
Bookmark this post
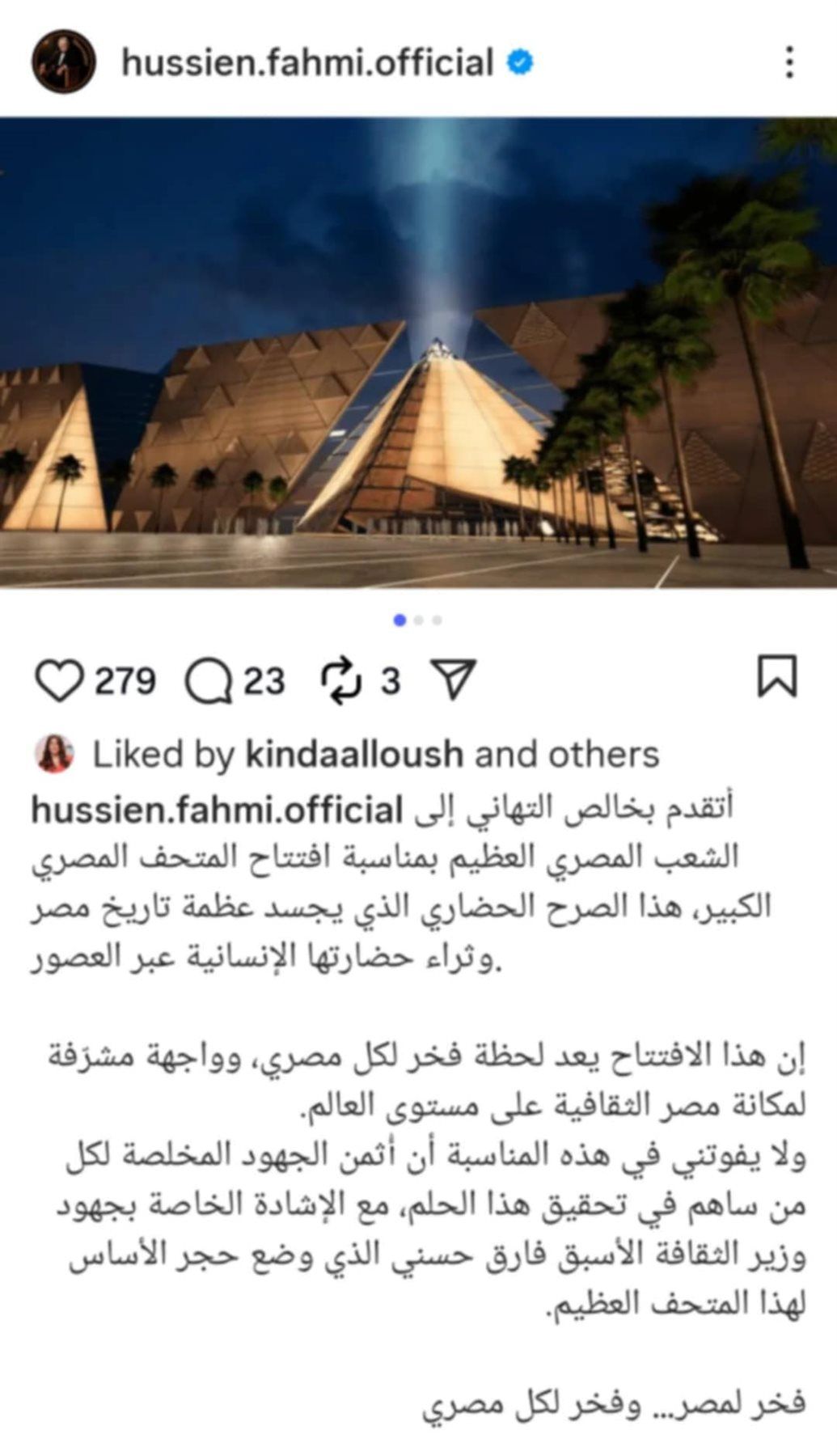[x=776, y=677]
